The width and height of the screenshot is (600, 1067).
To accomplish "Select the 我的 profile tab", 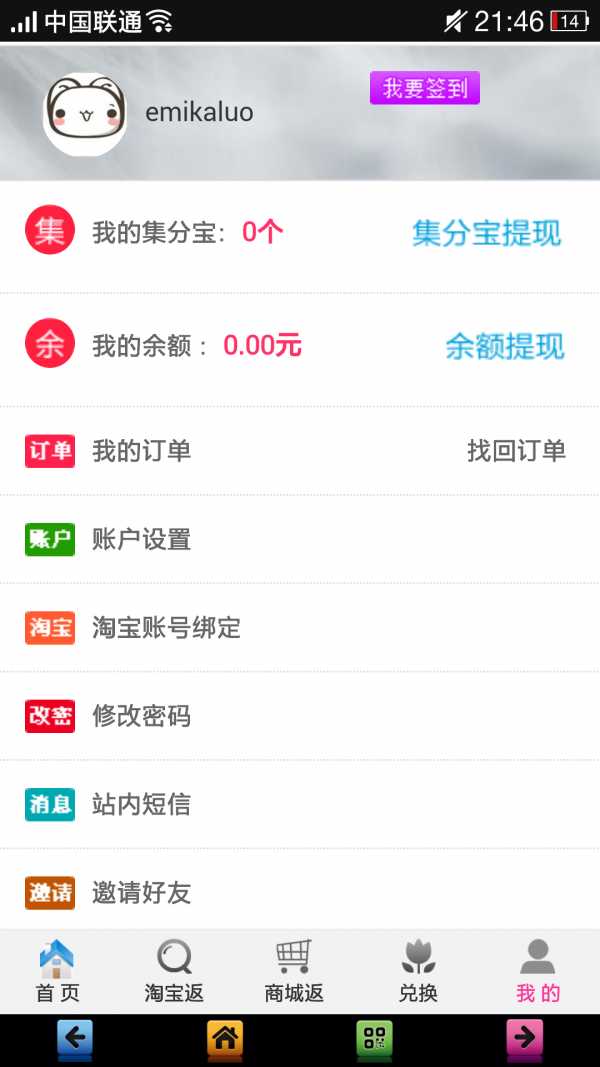I will coord(538,972).
